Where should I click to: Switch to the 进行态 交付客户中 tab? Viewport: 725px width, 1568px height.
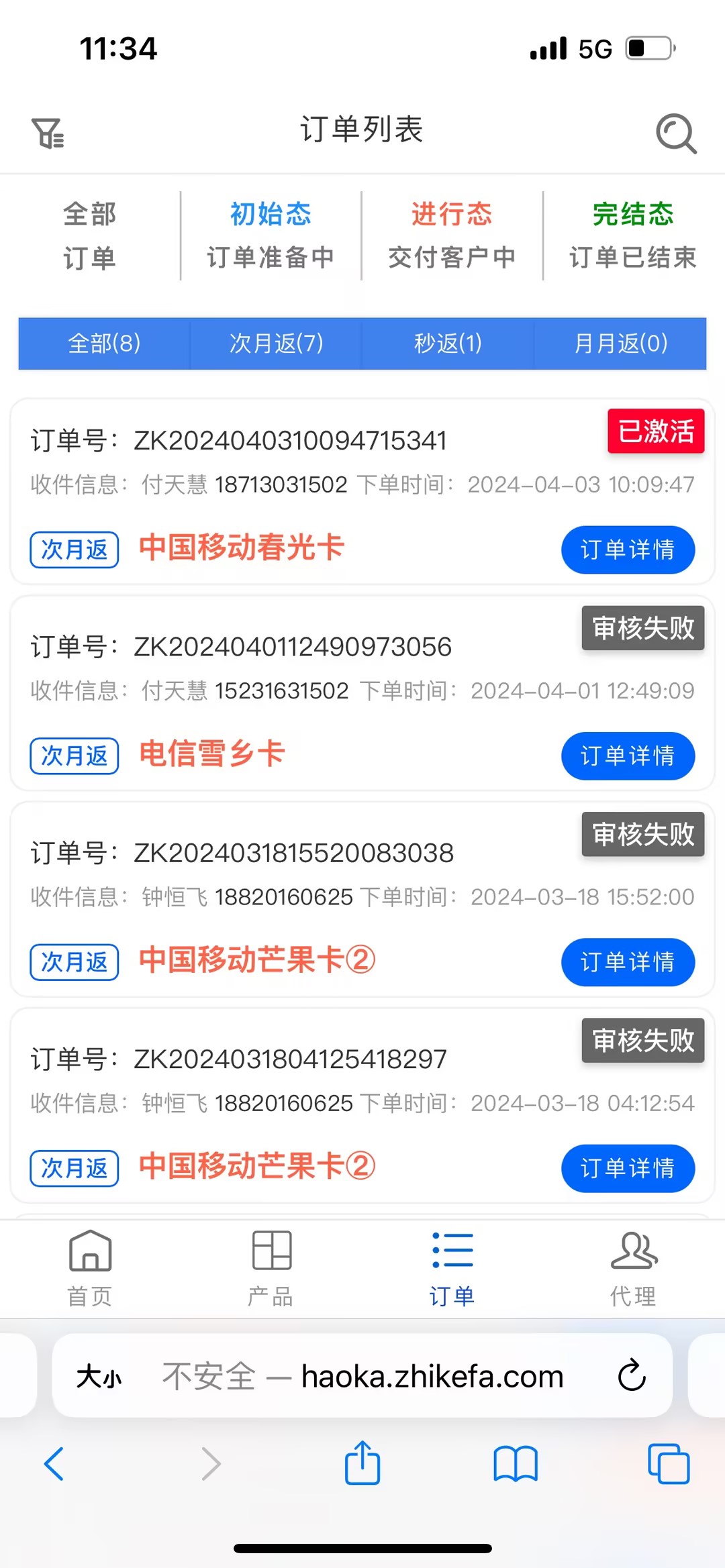pos(451,235)
